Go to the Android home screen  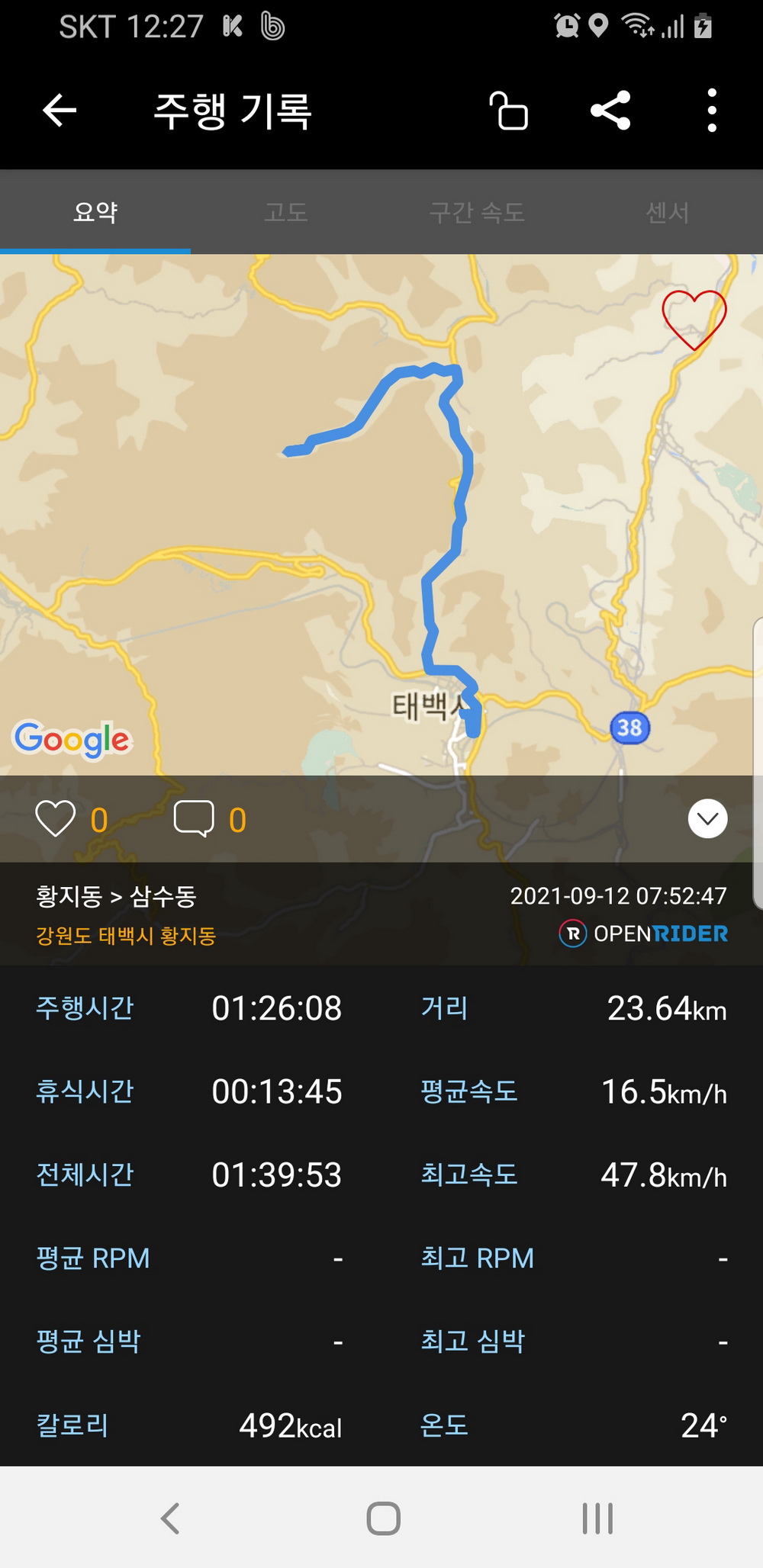(383, 1518)
